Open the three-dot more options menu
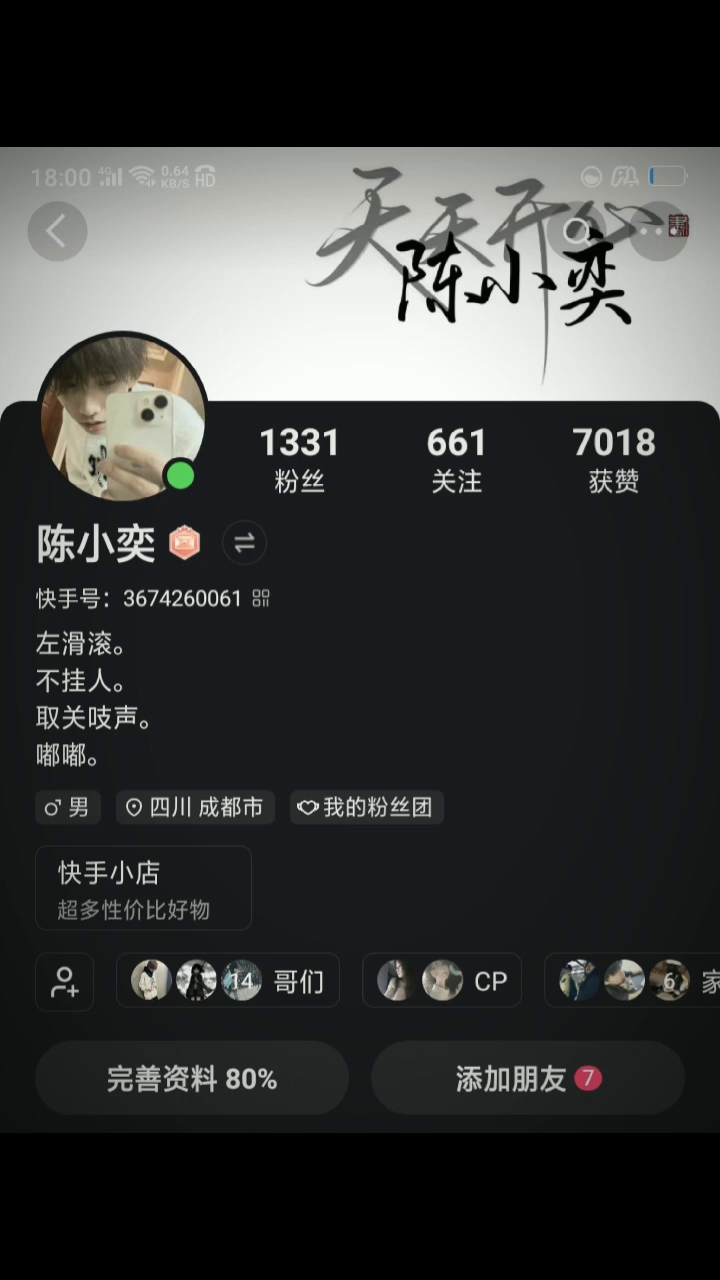The width and height of the screenshot is (720, 1280). point(655,232)
